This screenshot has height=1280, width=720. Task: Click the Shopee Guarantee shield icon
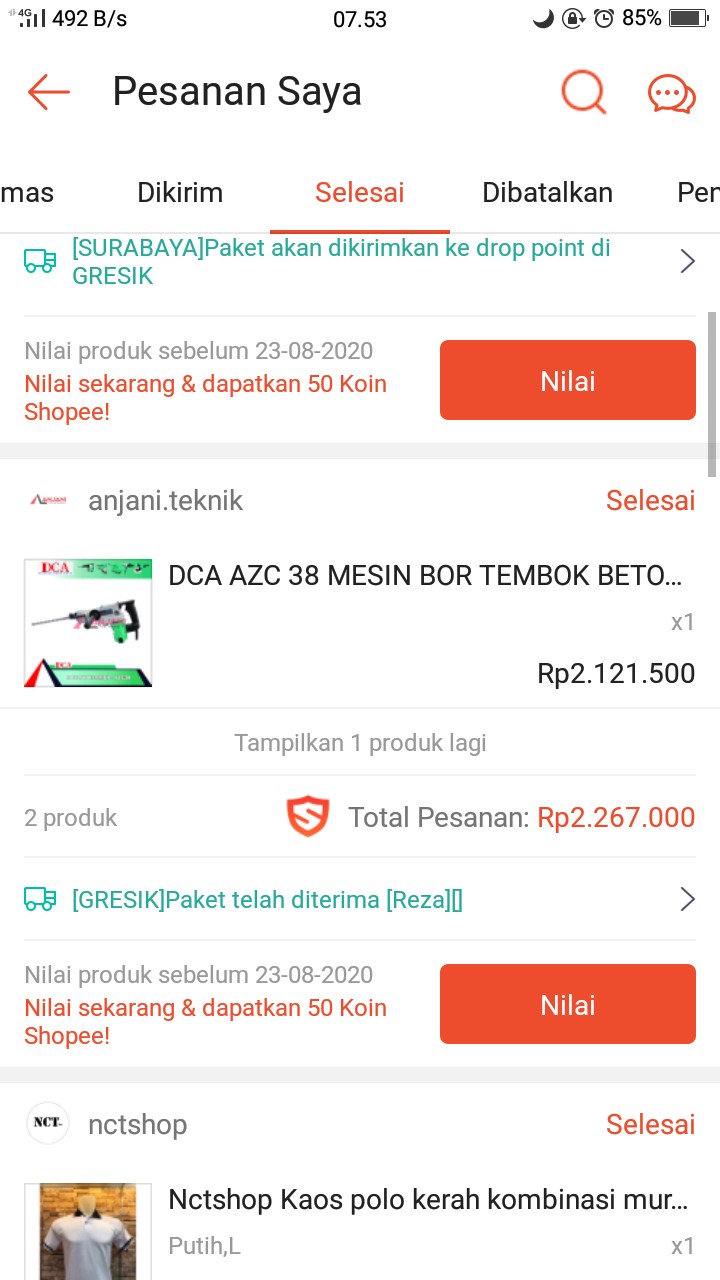308,817
